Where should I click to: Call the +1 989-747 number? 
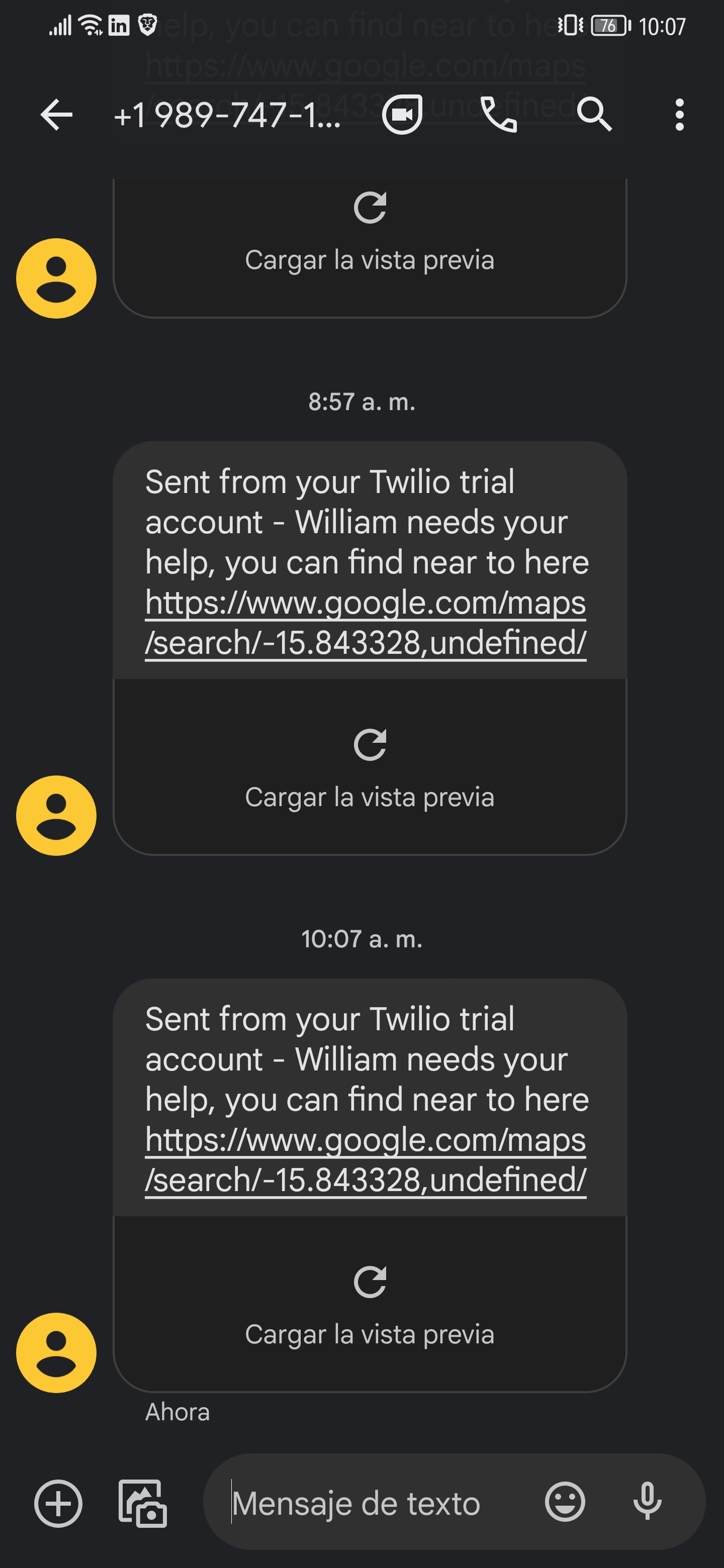499,115
